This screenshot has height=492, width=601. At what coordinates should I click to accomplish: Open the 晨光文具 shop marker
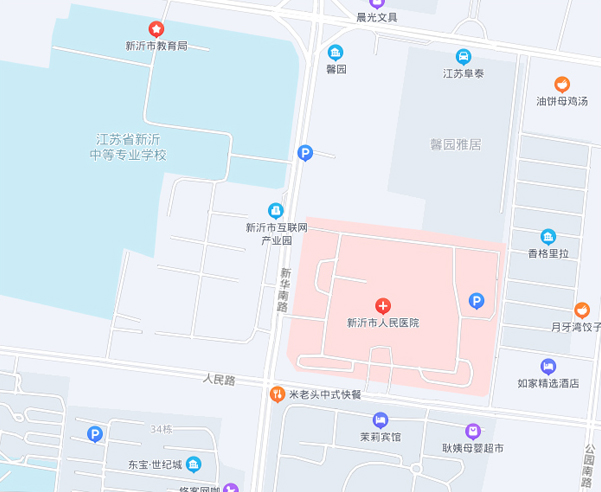click(377, 4)
